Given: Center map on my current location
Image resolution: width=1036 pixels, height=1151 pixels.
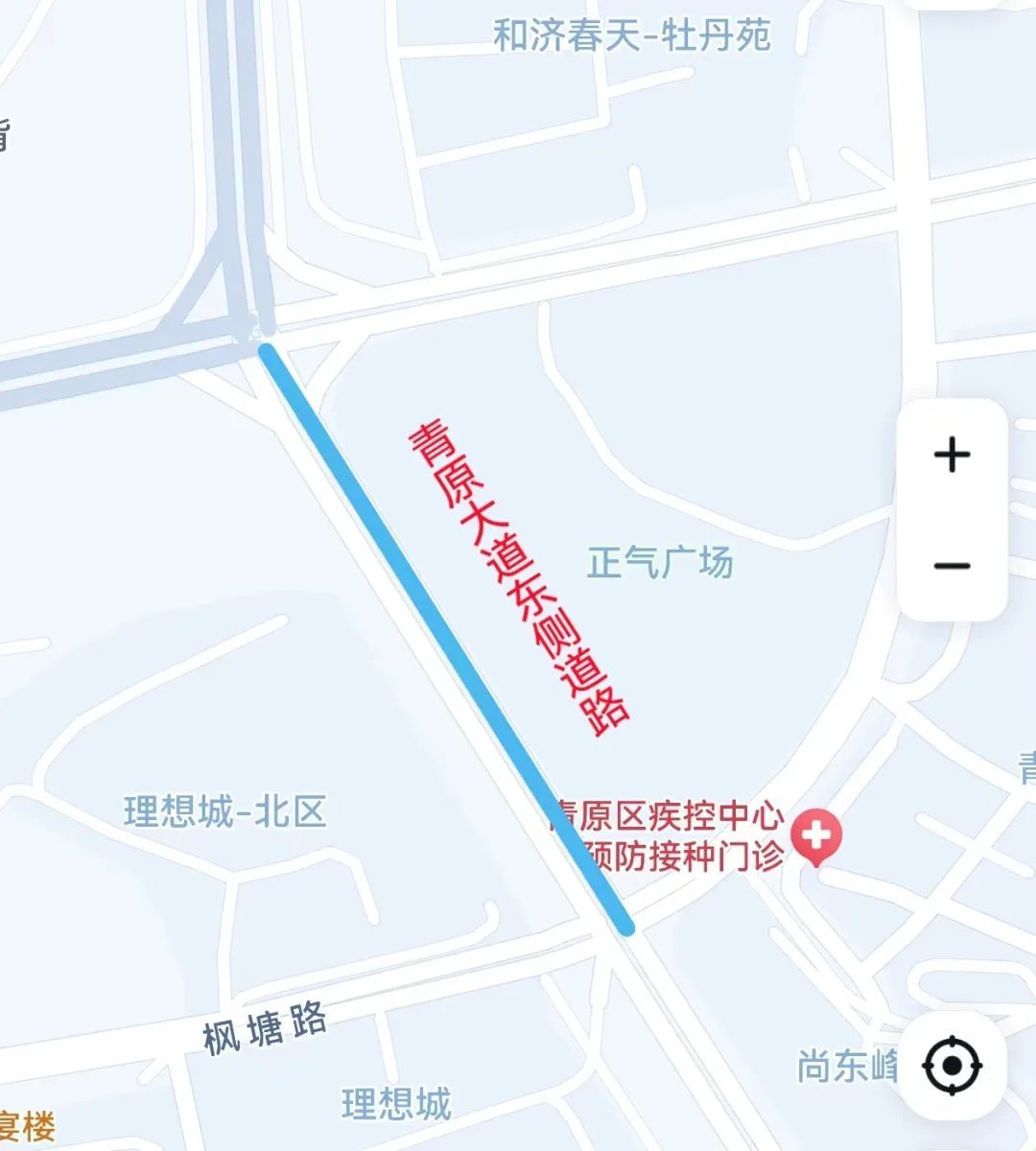Looking at the screenshot, I should 952,1065.
